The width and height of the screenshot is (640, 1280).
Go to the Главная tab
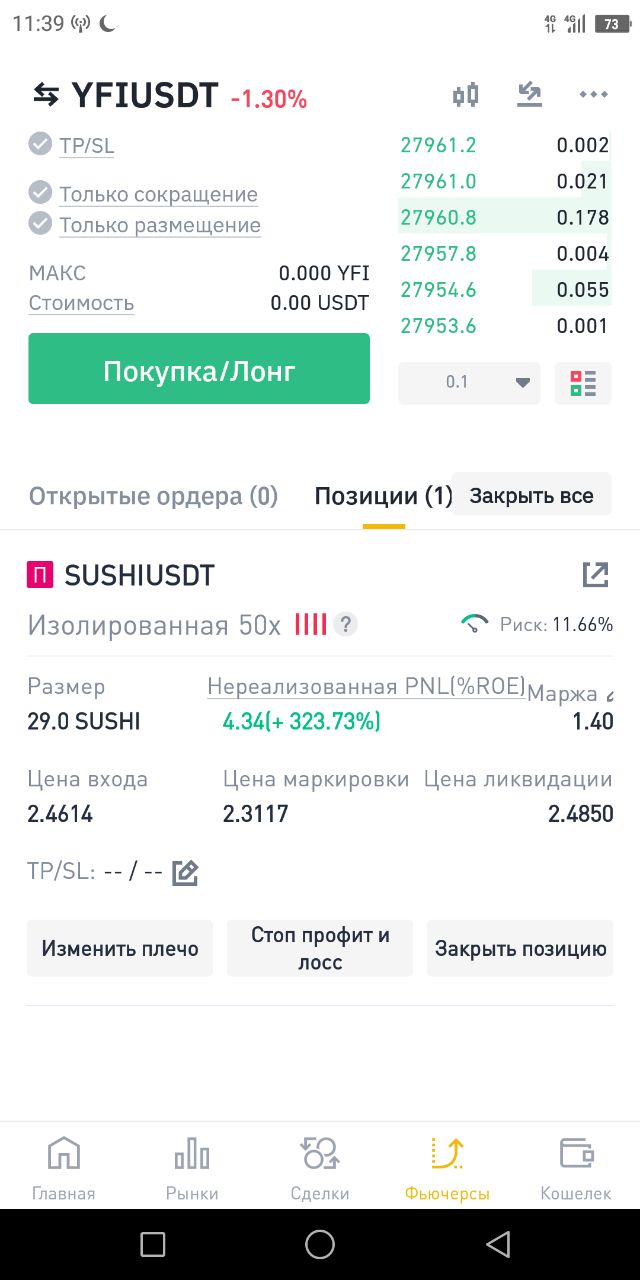(64, 1168)
